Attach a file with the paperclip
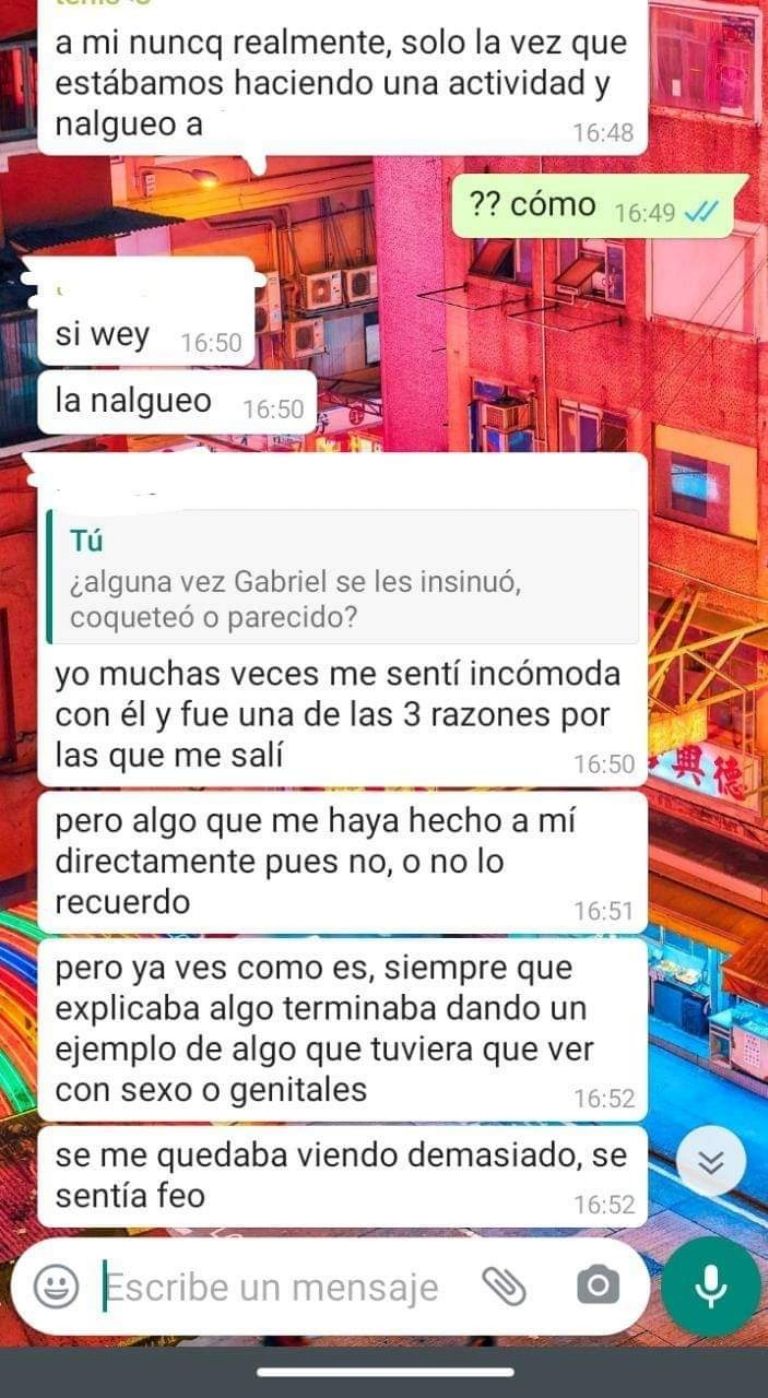The image size is (768, 1398). click(505, 1287)
